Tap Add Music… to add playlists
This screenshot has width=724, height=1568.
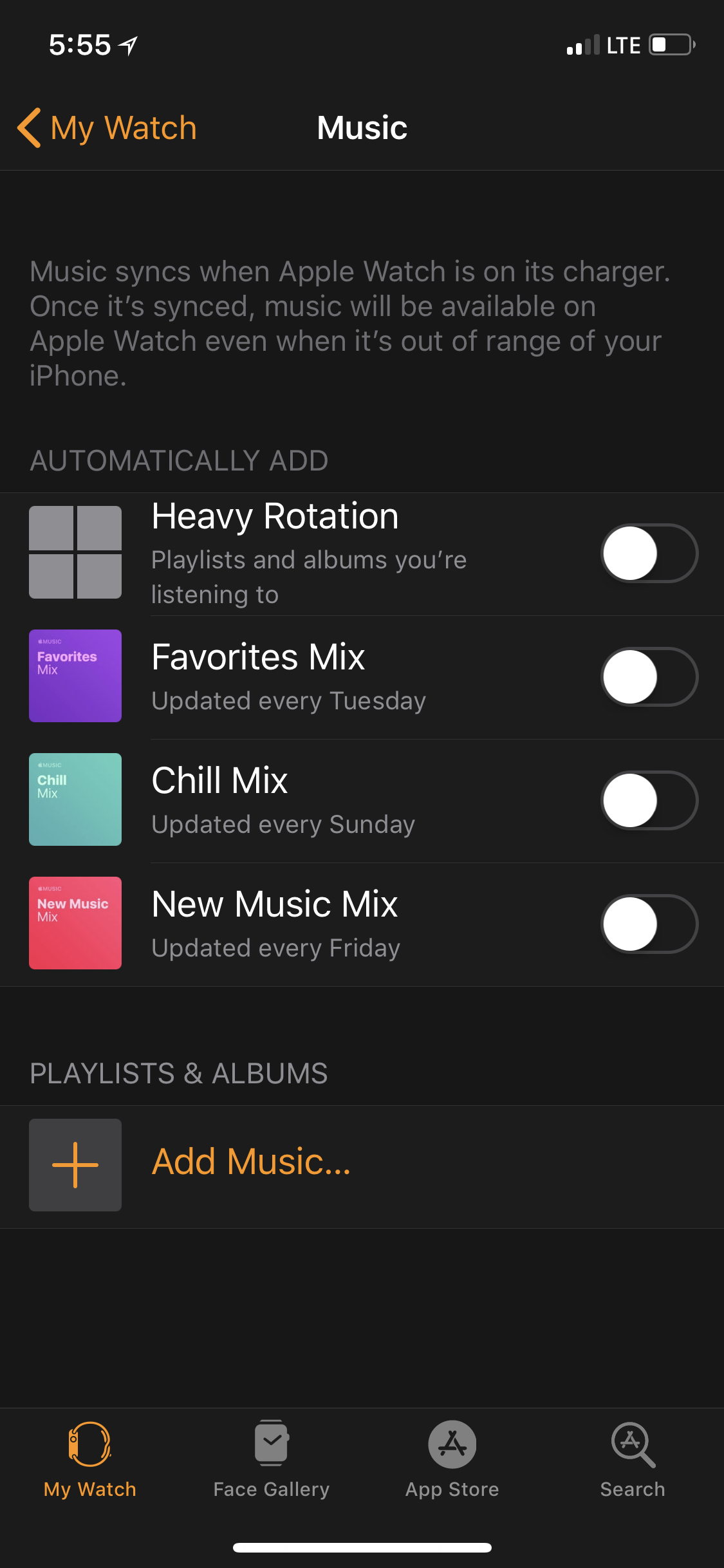point(362,1164)
